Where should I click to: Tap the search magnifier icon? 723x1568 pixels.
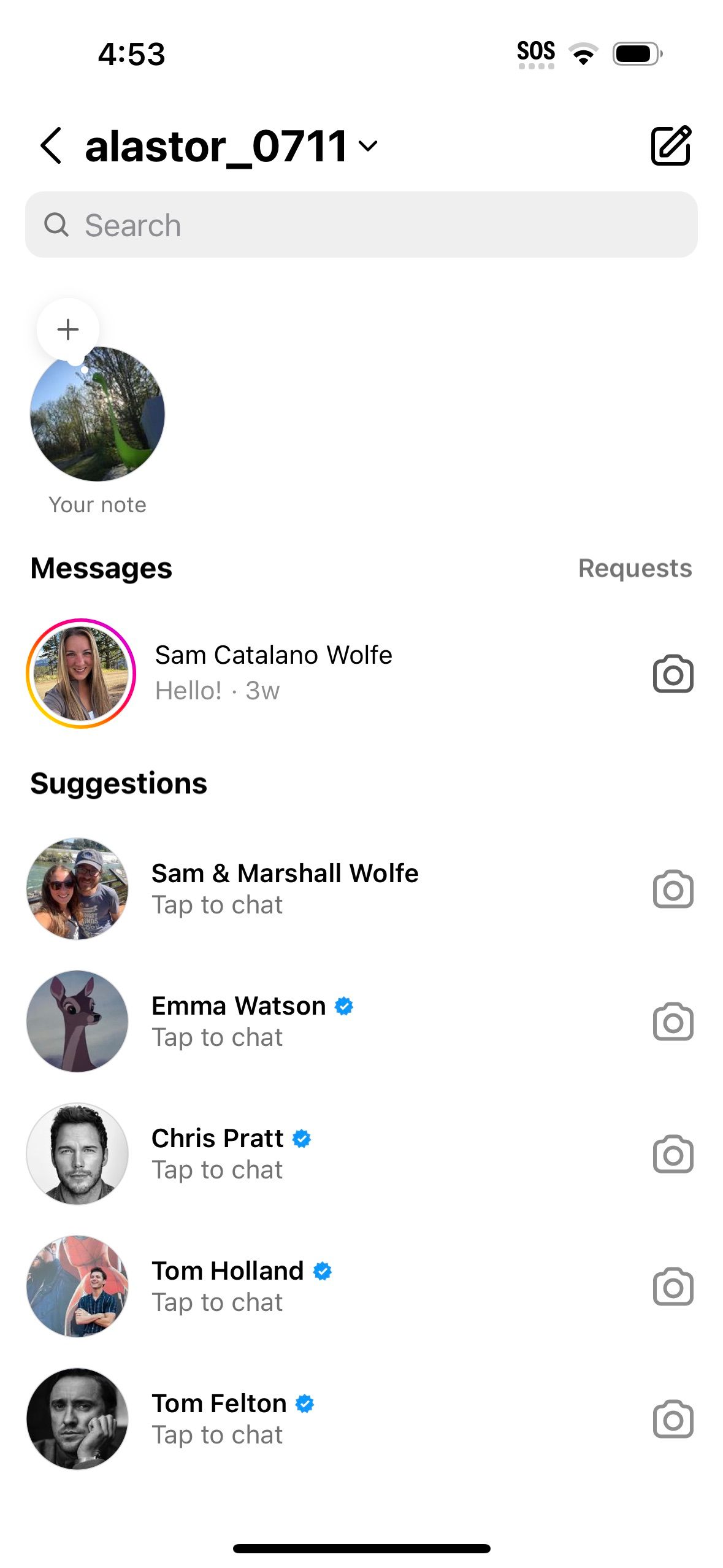(57, 225)
